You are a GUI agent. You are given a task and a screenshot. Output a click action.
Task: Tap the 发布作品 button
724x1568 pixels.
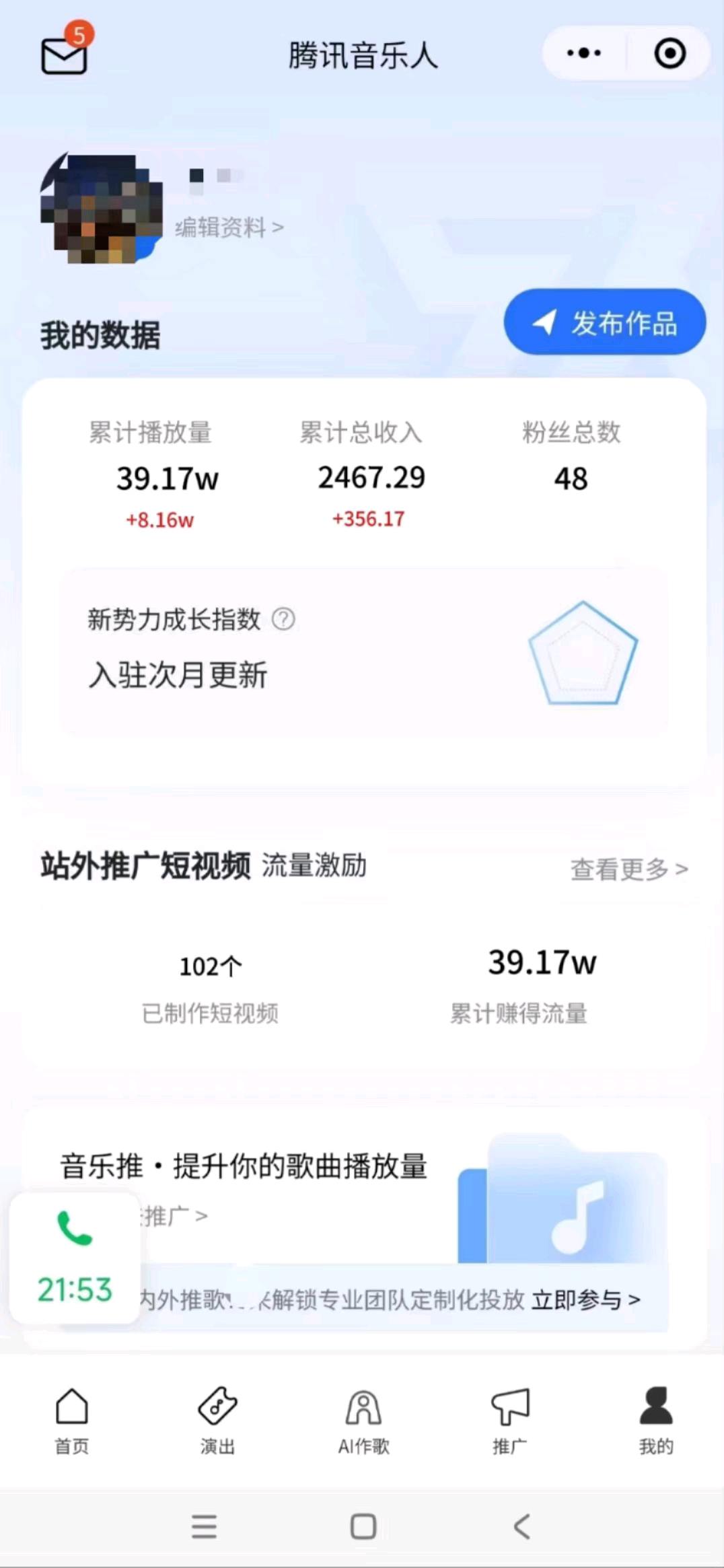coord(605,322)
